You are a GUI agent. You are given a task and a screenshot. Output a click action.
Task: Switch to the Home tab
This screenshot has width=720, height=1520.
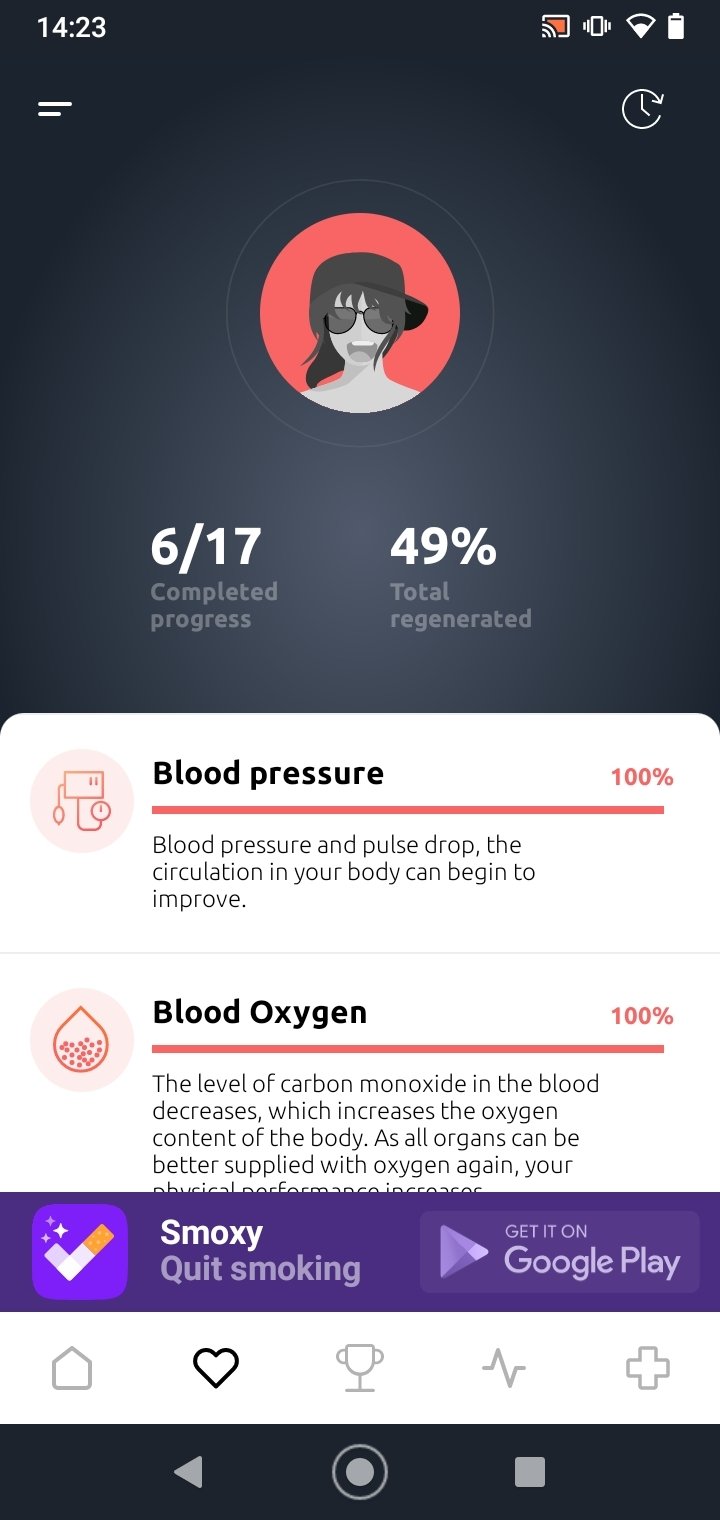click(x=72, y=1367)
